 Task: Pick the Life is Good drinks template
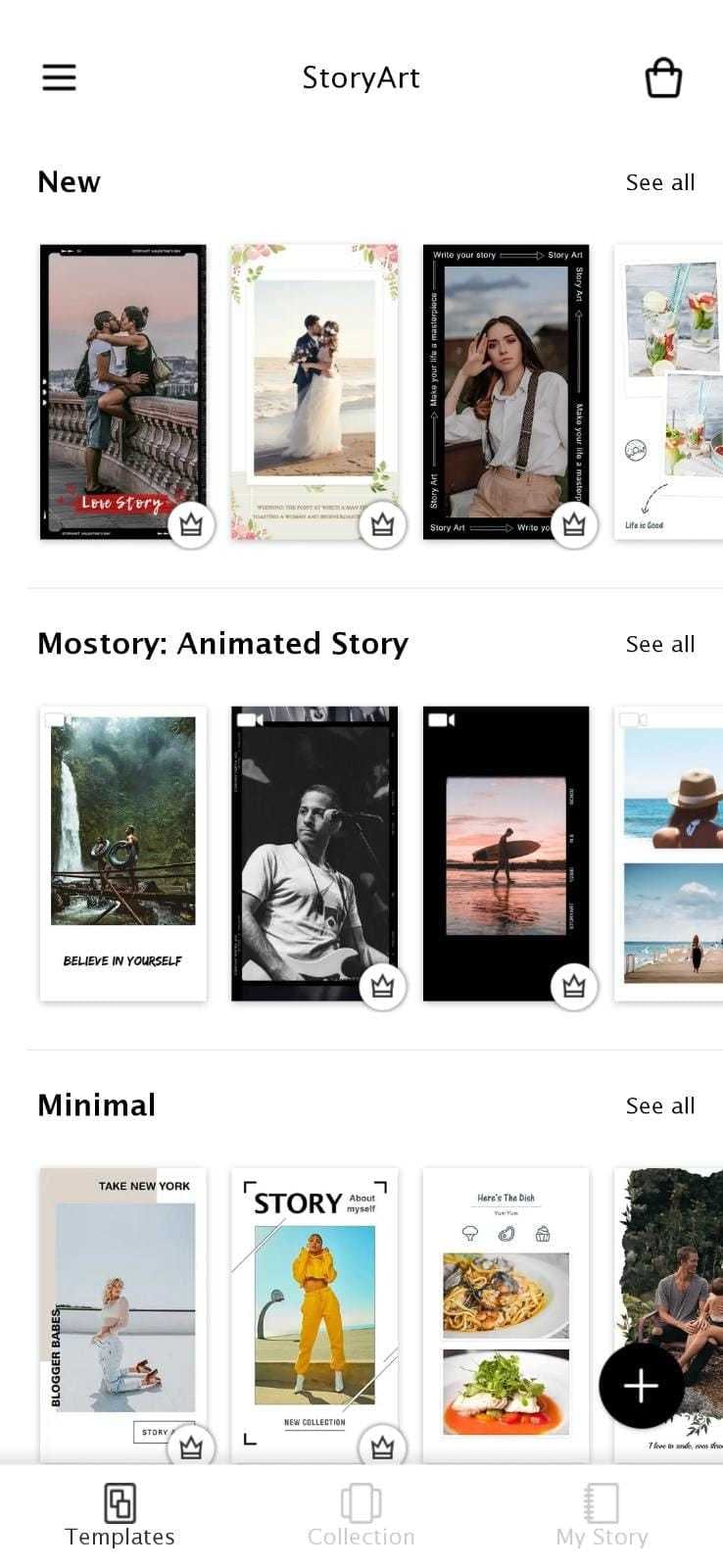click(x=670, y=392)
